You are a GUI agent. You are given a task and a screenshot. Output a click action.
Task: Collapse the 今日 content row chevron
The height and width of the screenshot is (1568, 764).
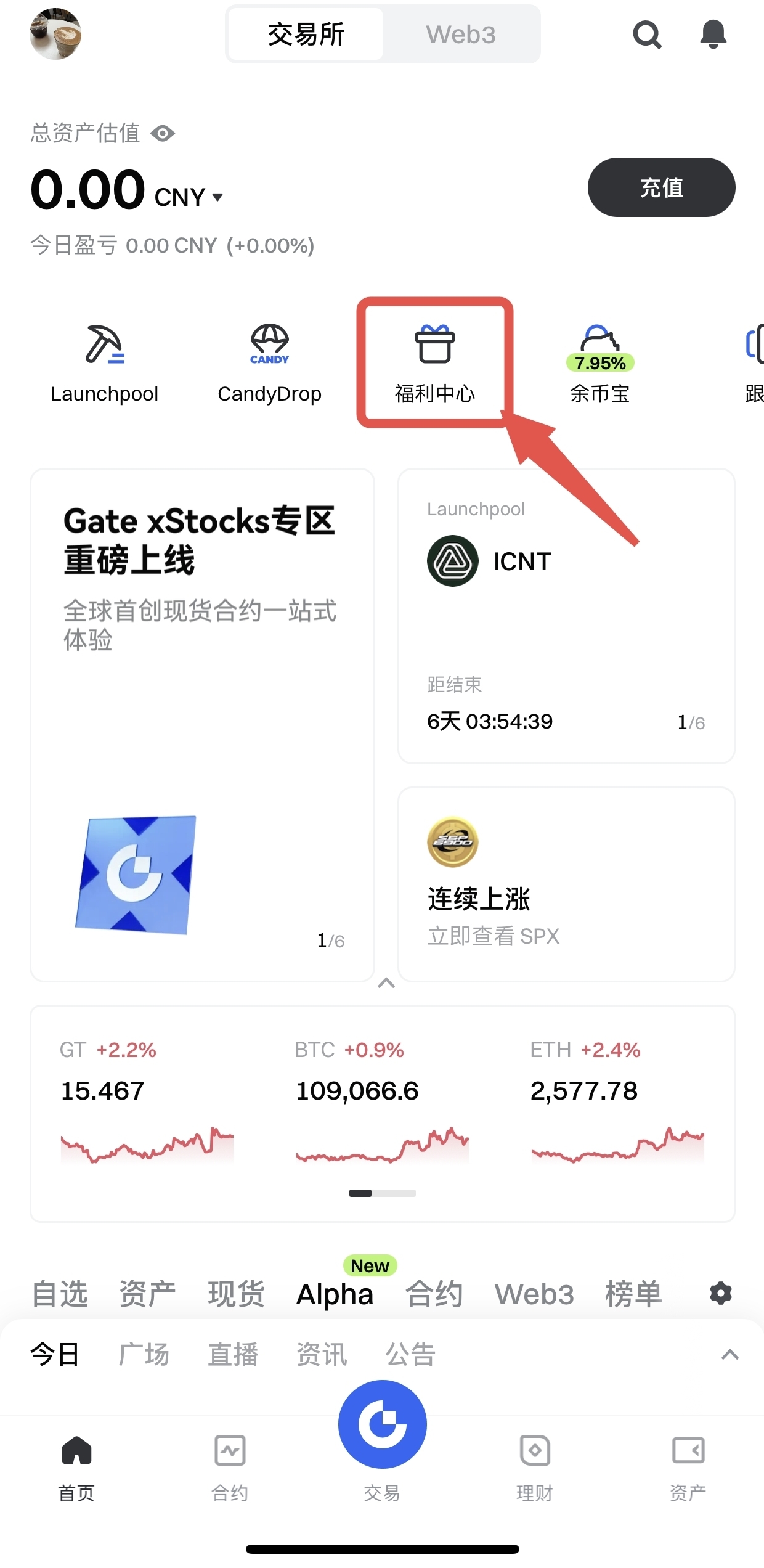pyautogui.click(x=731, y=1355)
